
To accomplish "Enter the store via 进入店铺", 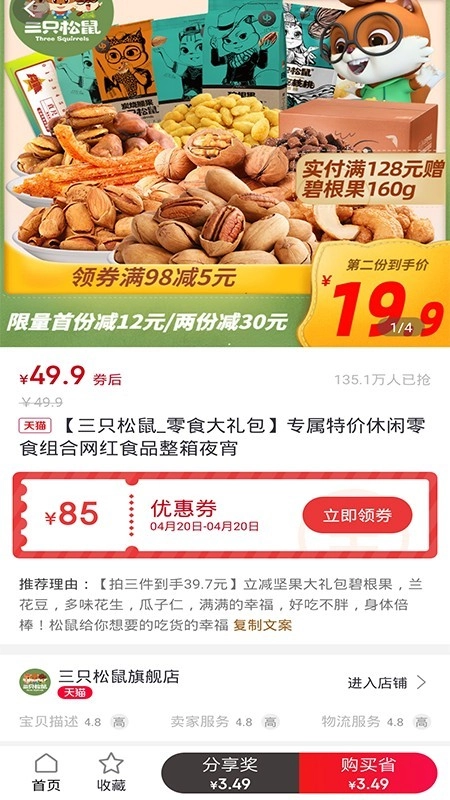I will 387,683.
